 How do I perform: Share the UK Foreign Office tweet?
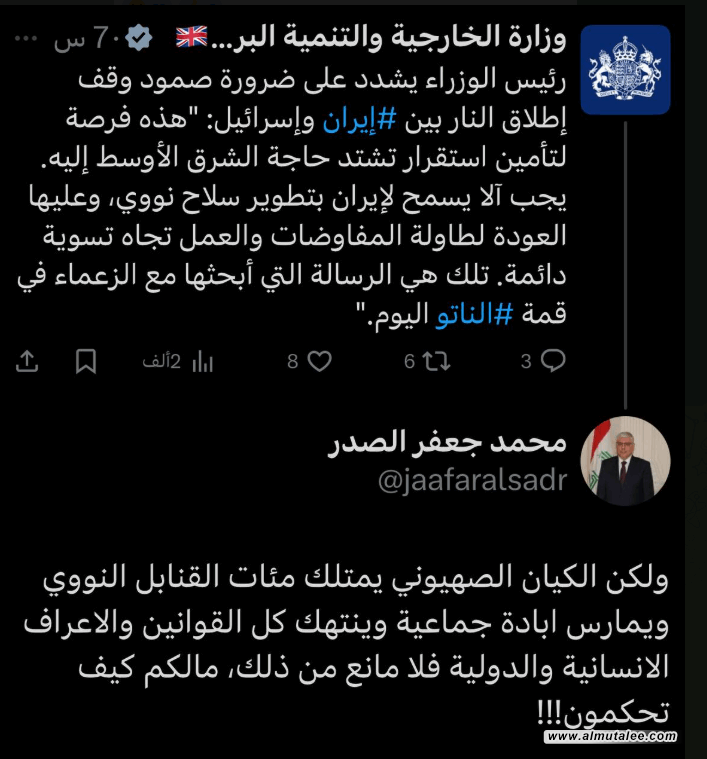coord(27,361)
